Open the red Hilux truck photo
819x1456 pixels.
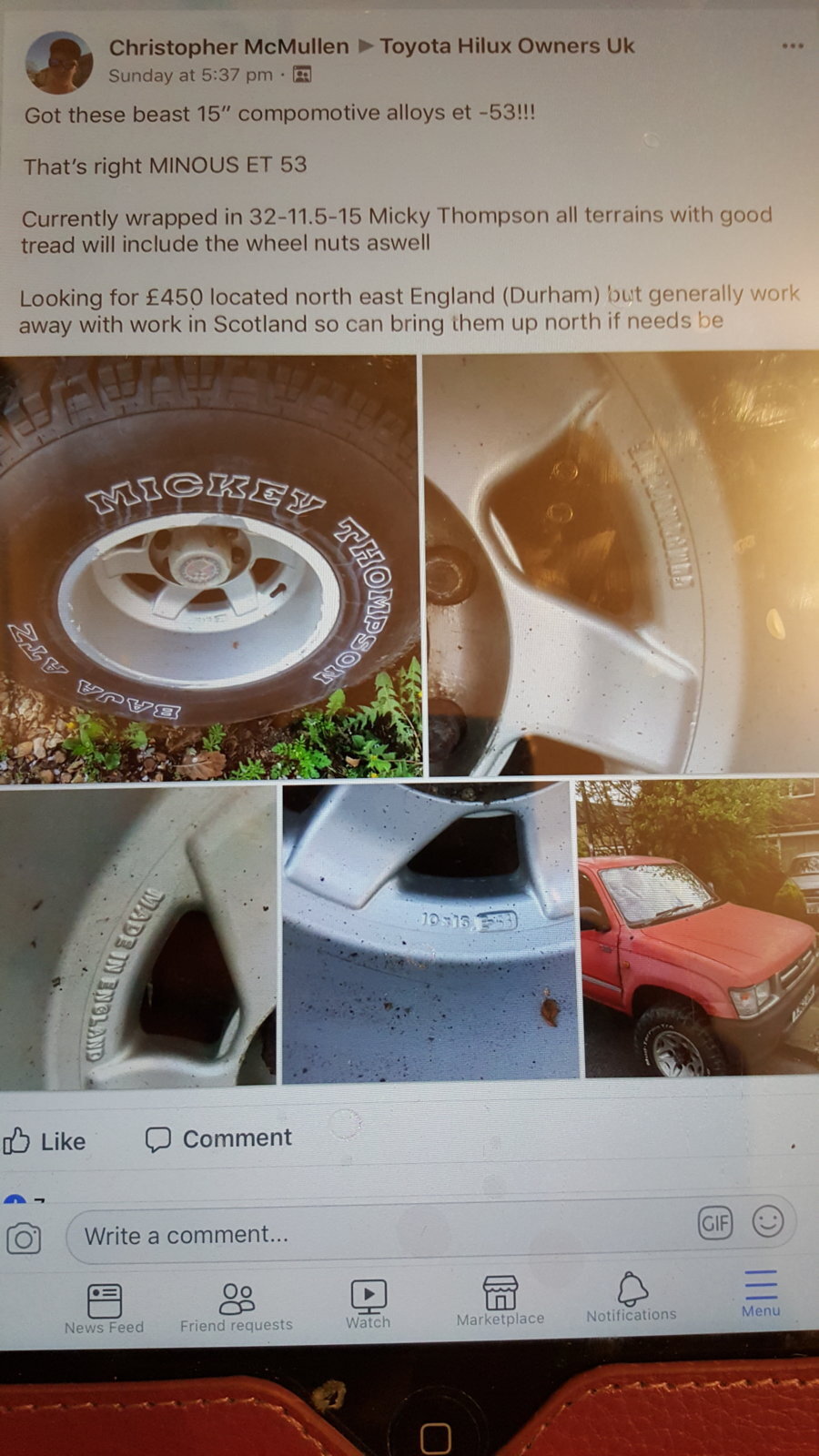click(x=698, y=928)
